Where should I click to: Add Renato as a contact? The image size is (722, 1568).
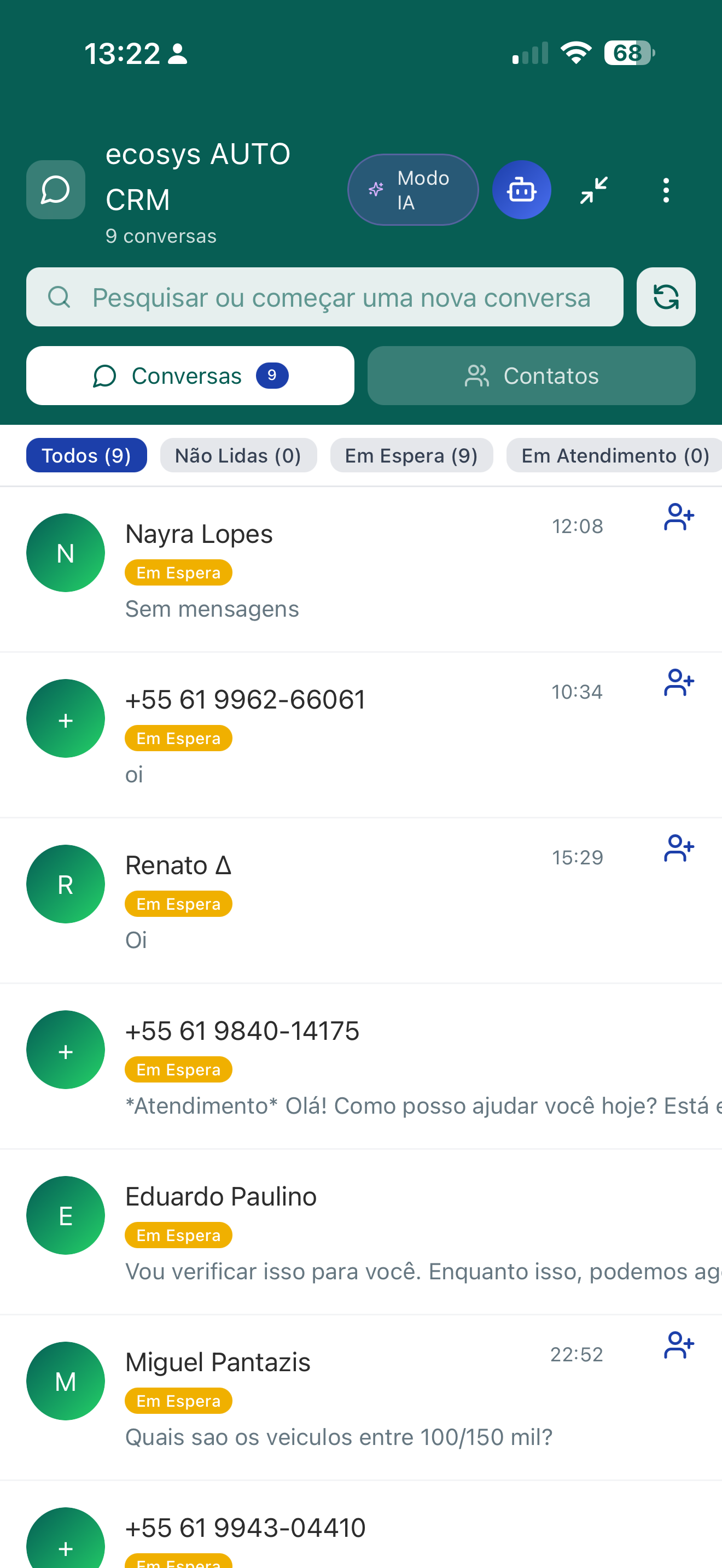678,849
